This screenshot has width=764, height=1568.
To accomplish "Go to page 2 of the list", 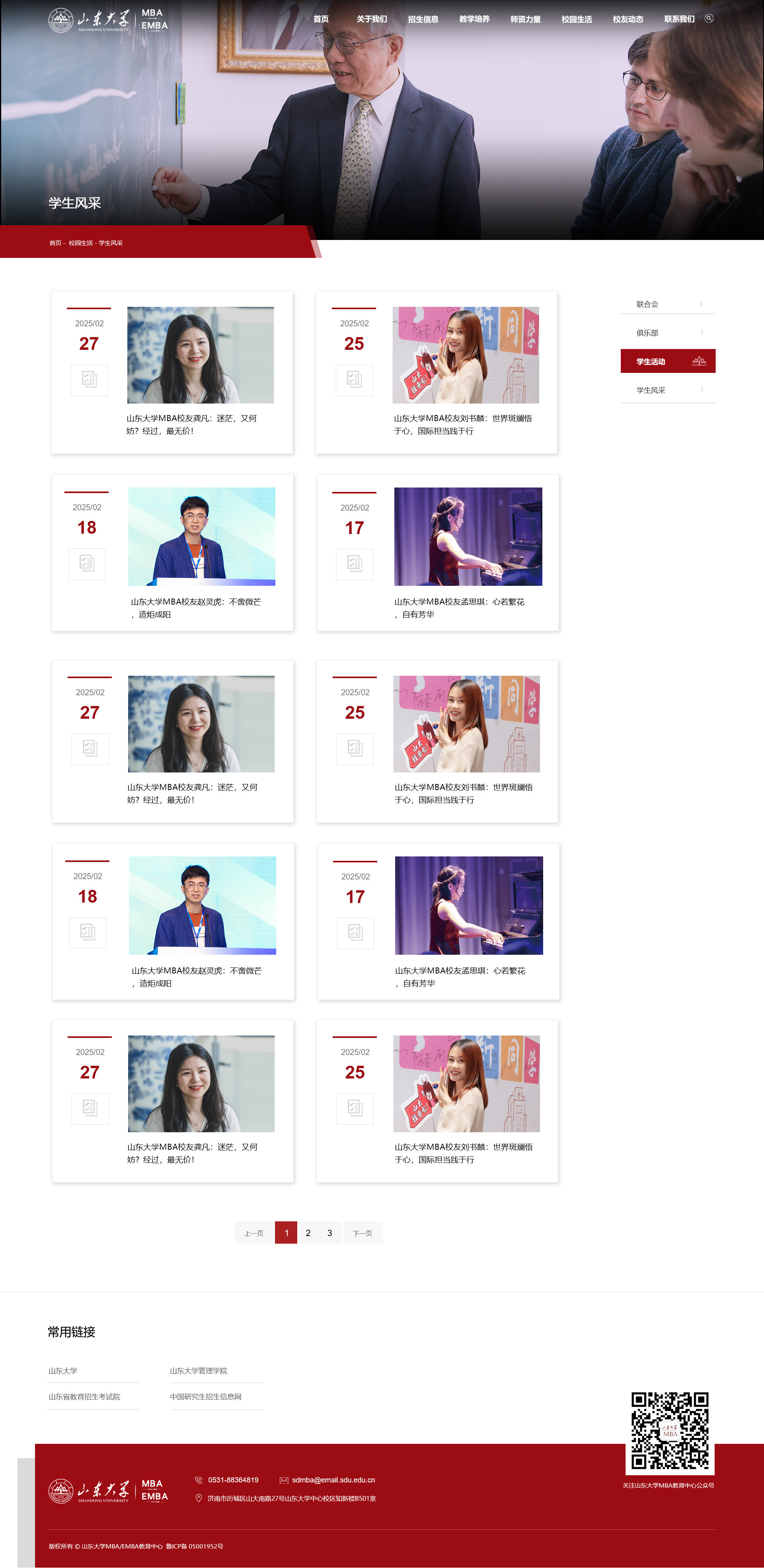I will pos(308,1233).
